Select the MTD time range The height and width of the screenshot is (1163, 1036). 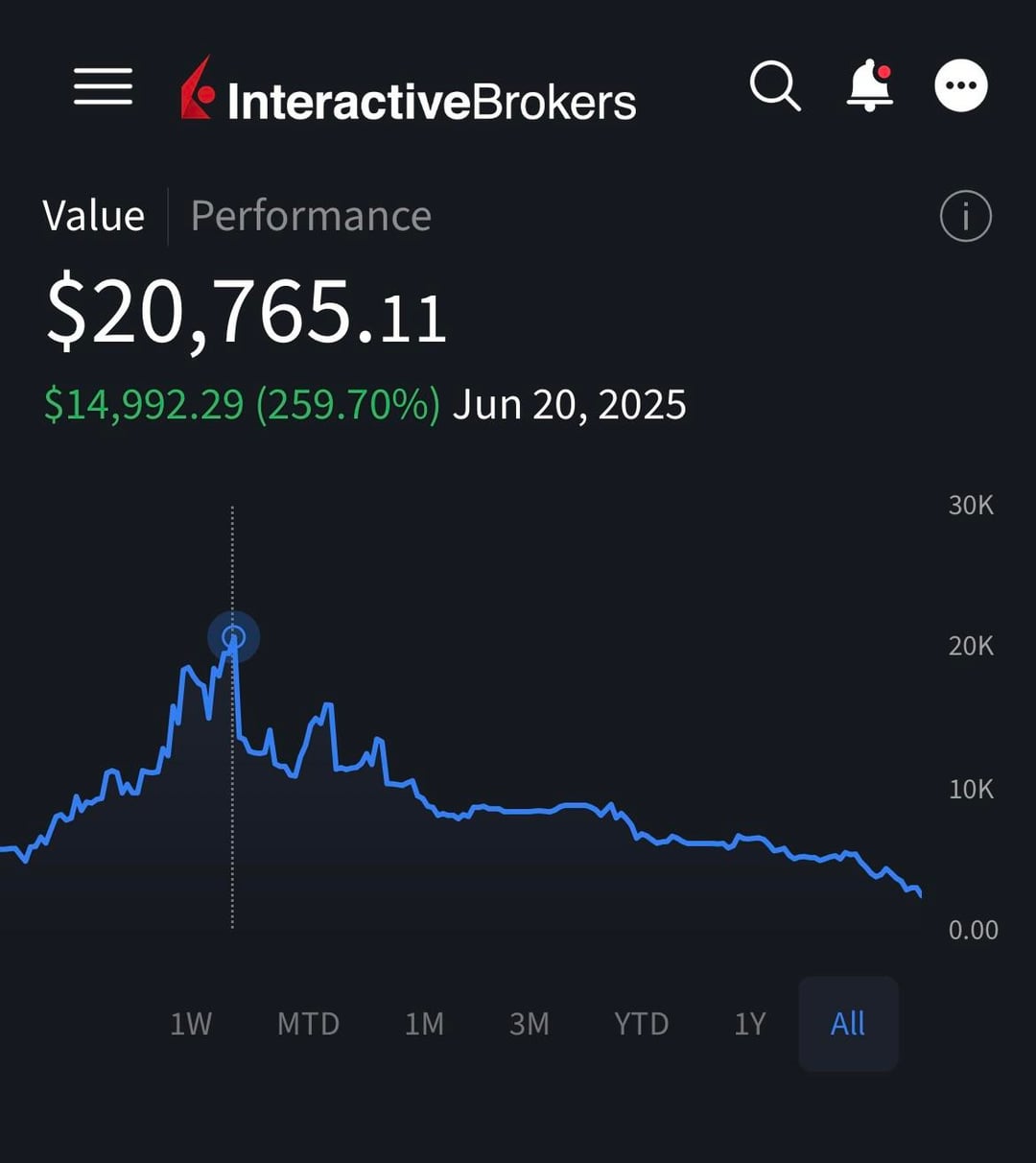click(308, 1024)
